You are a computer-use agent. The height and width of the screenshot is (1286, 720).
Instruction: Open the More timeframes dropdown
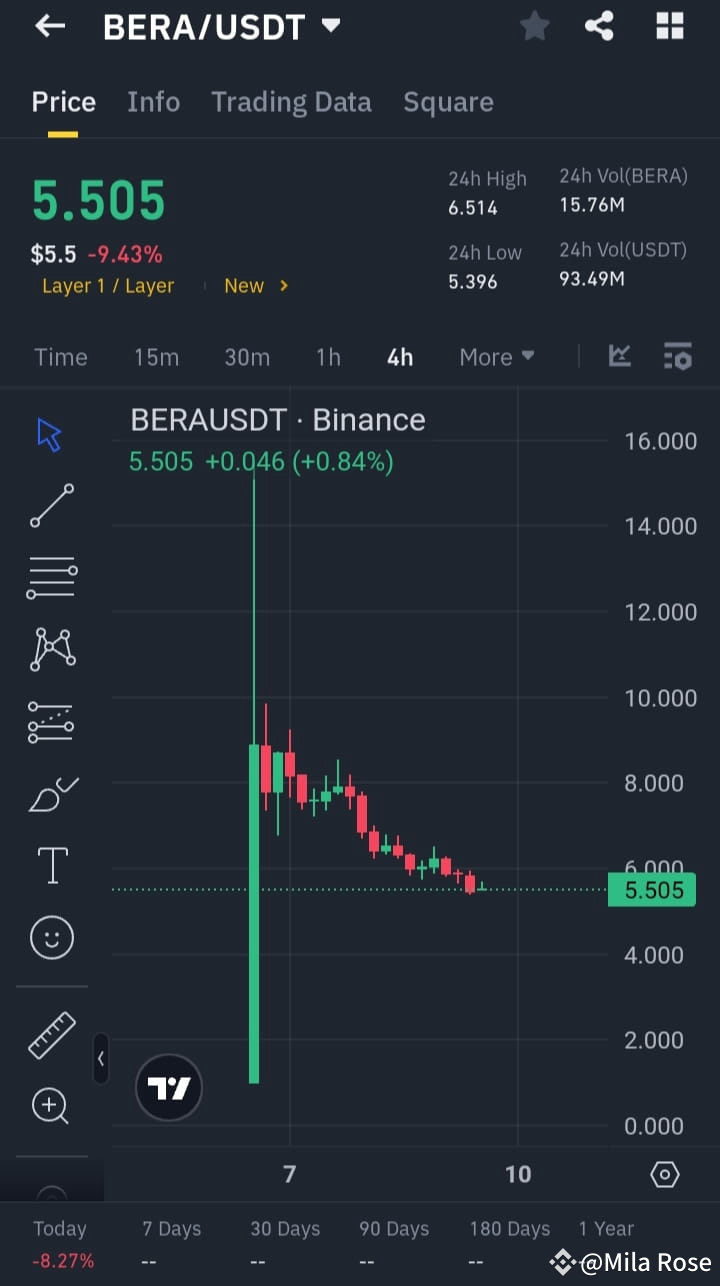click(496, 356)
